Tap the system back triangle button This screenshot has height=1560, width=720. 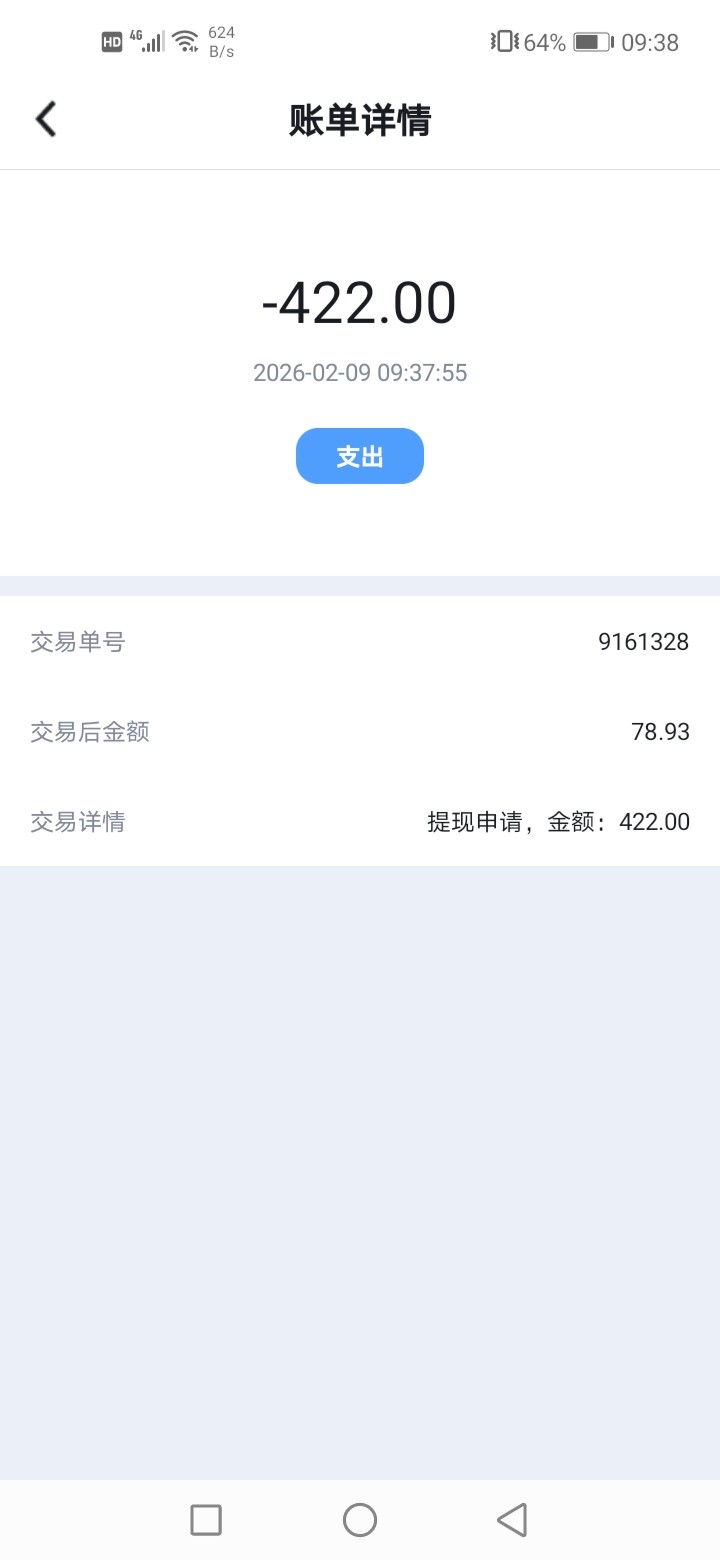(x=512, y=1520)
